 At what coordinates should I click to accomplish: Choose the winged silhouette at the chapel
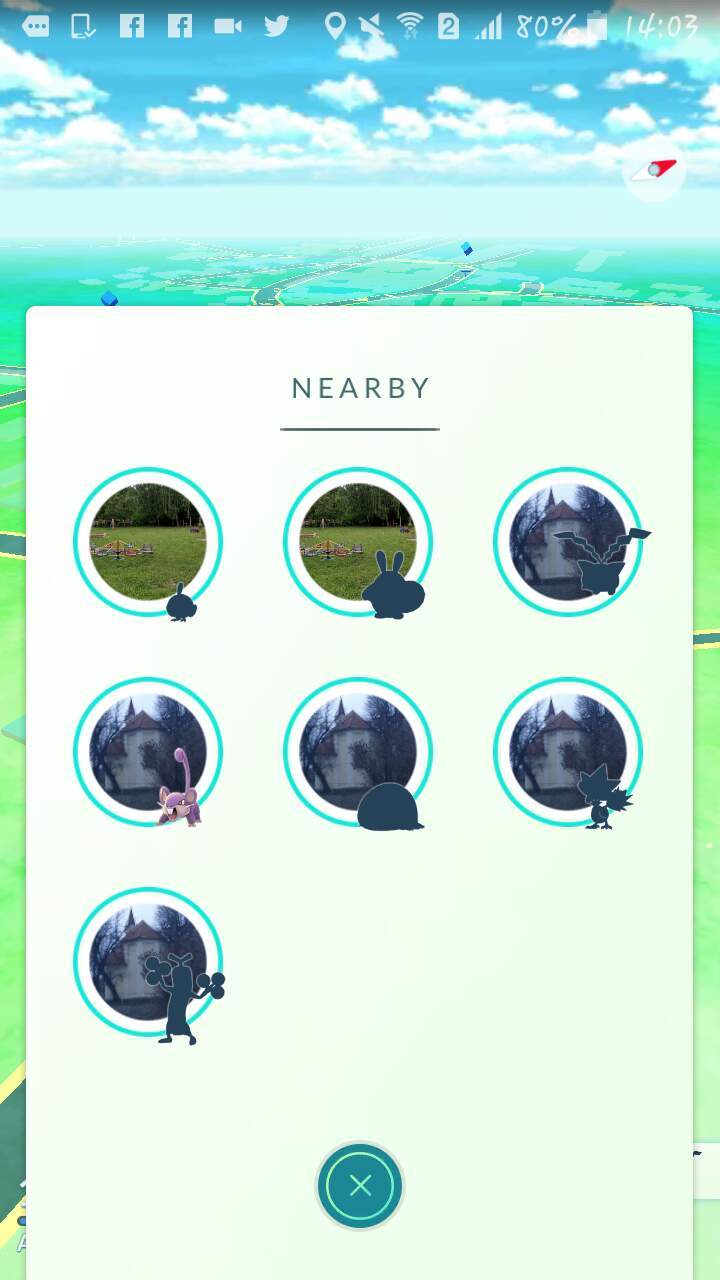[570, 542]
